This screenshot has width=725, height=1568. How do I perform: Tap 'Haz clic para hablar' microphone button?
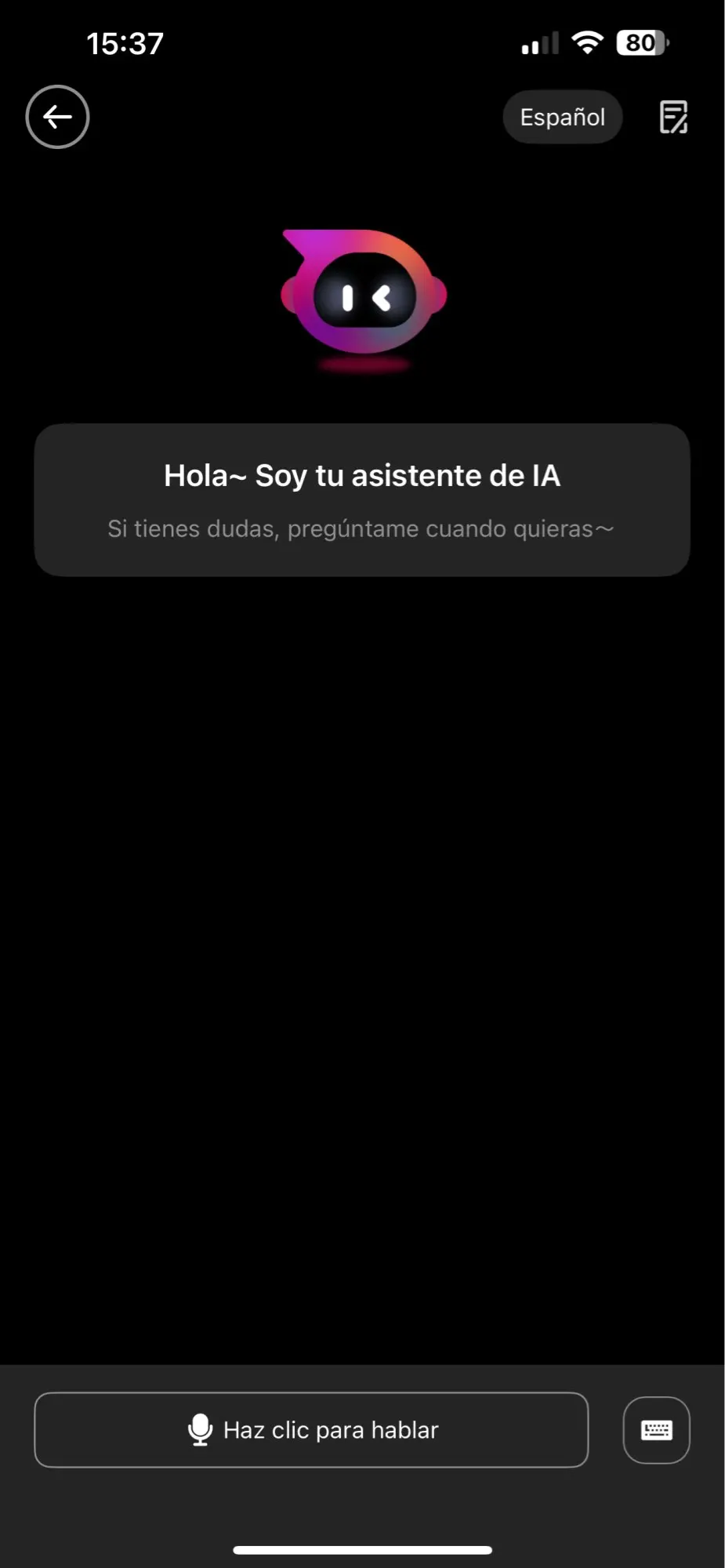[x=311, y=1429]
